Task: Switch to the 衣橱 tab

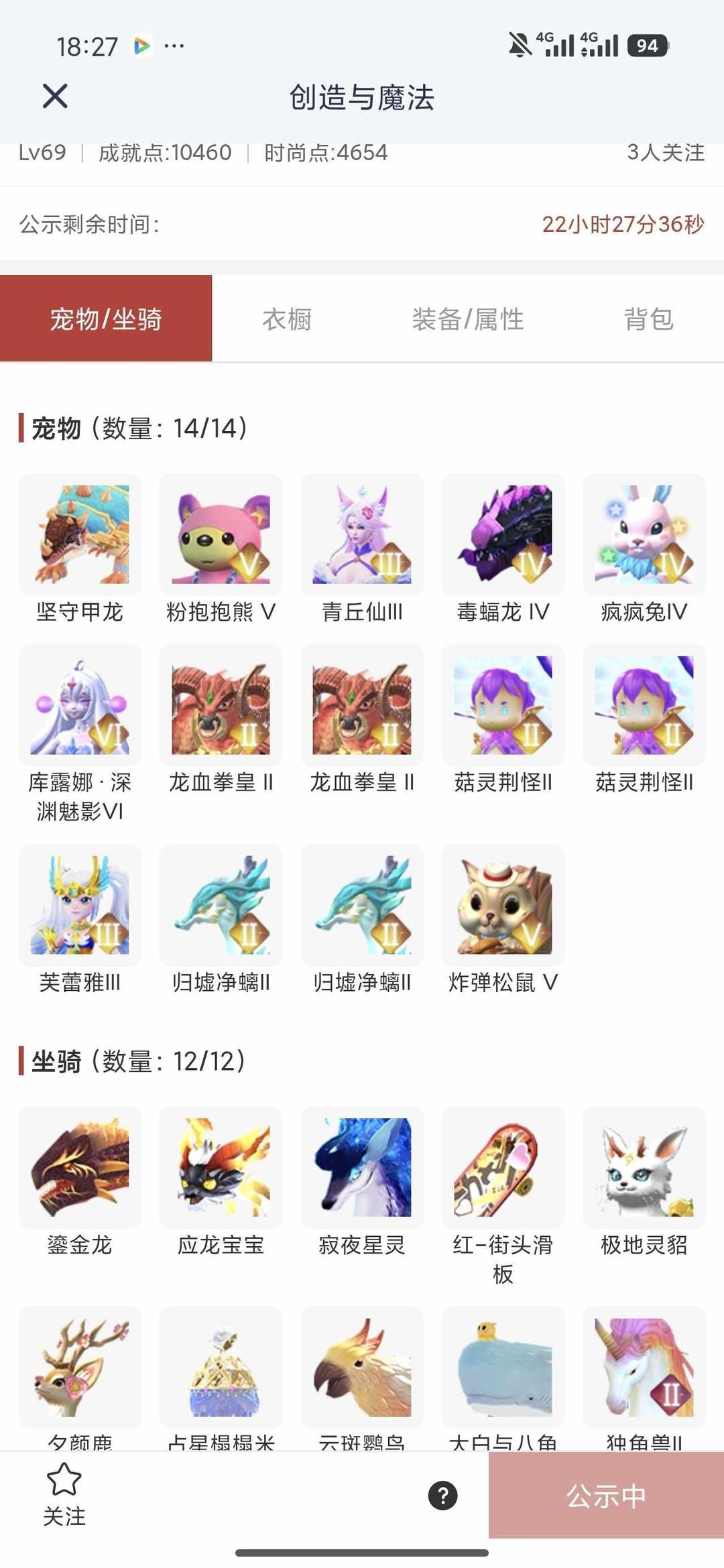Action: (288, 320)
